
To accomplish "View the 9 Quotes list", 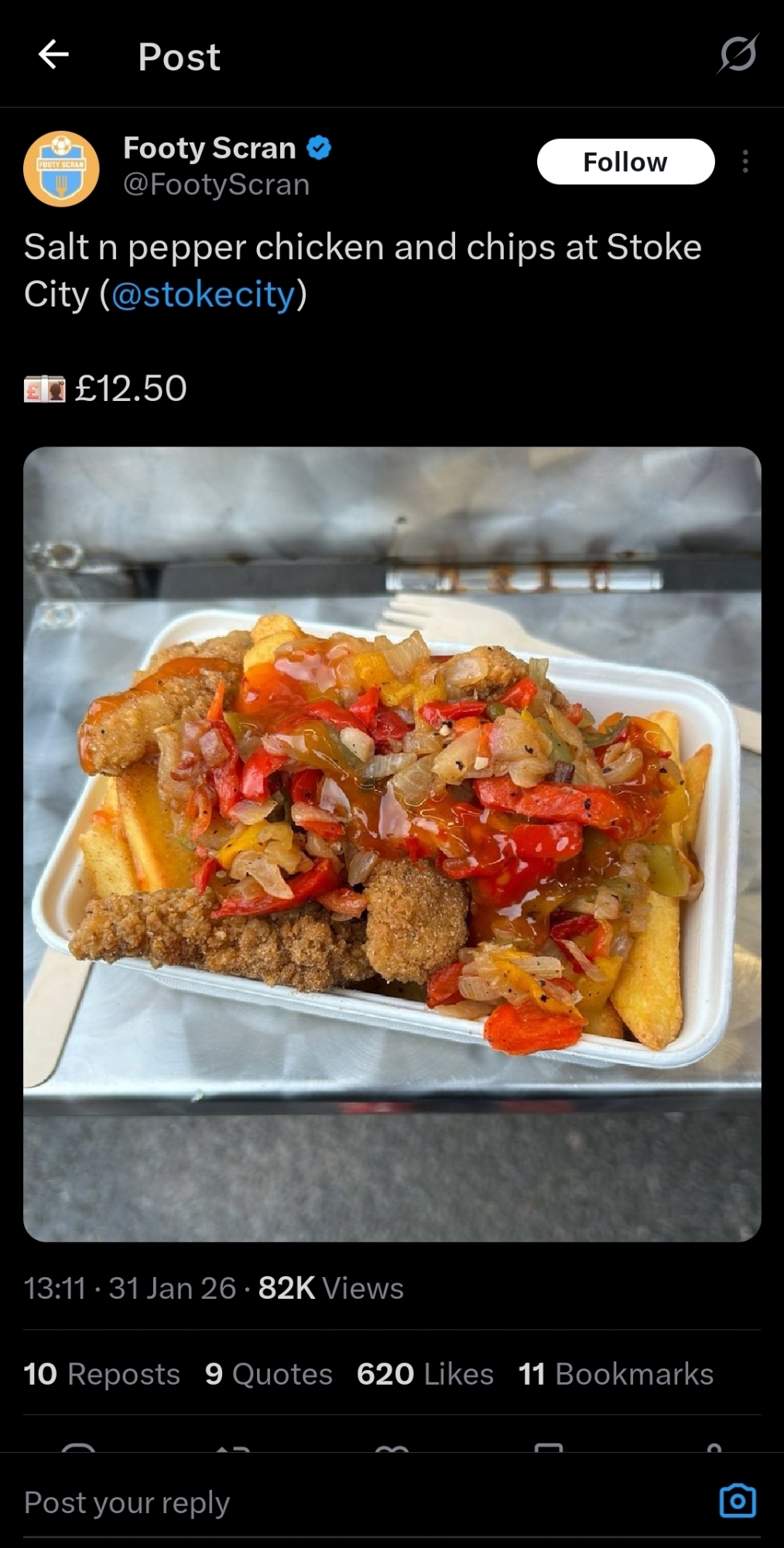I will coord(269,1374).
